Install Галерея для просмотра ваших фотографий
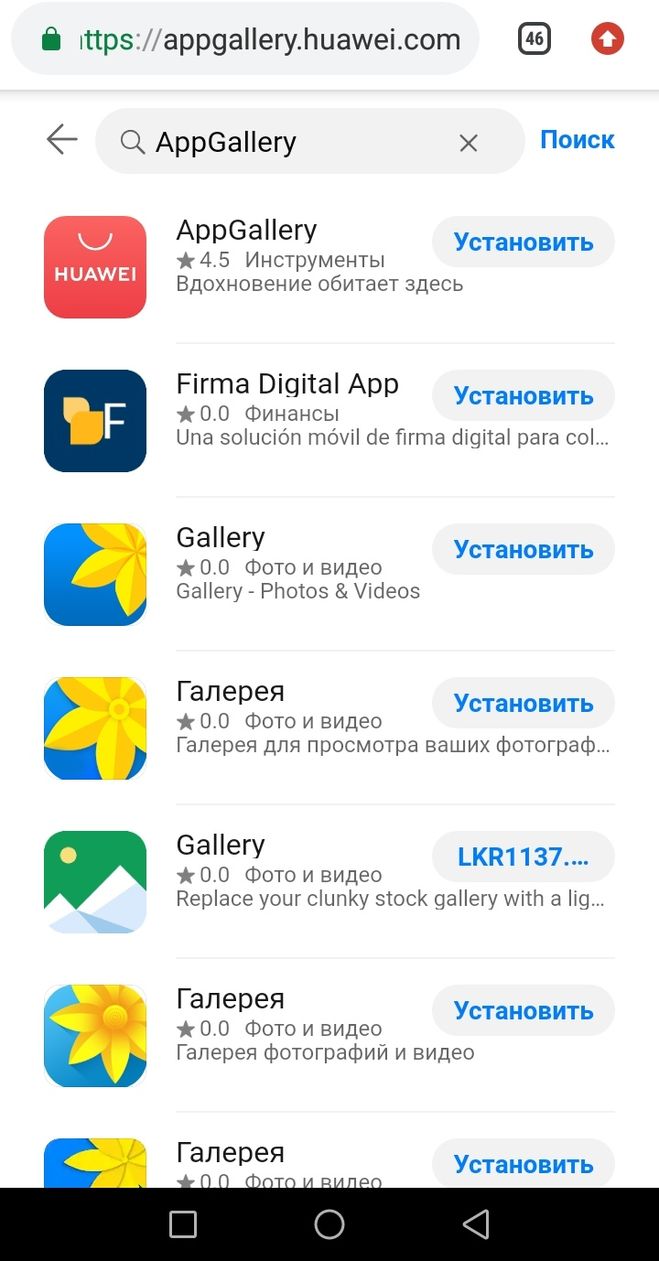Viewport: 659px width, 1261px height. pyautogui.click(x=523, y=703)
